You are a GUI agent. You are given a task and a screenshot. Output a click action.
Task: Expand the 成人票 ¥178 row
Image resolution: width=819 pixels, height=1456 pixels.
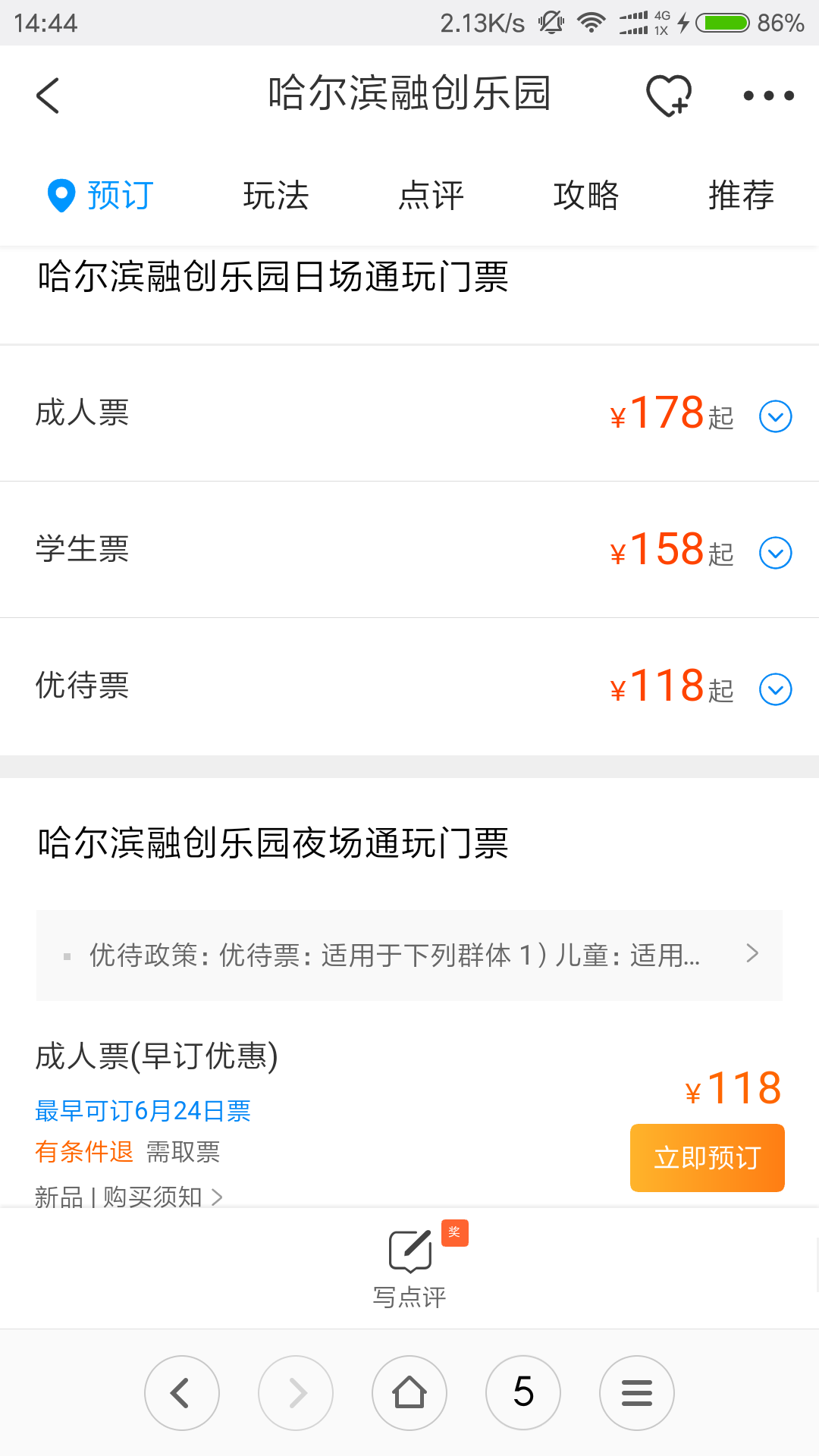[409, 414]
